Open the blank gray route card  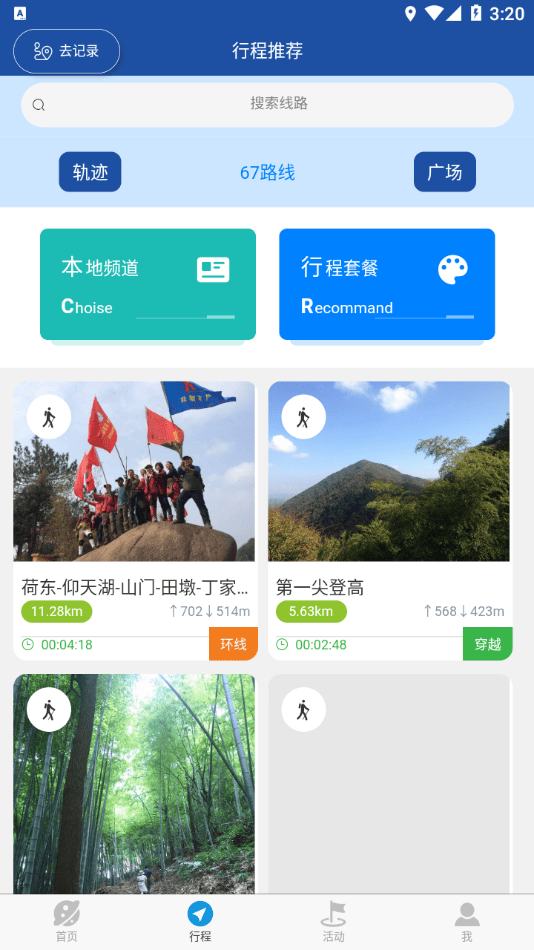(x=390, y=784)
